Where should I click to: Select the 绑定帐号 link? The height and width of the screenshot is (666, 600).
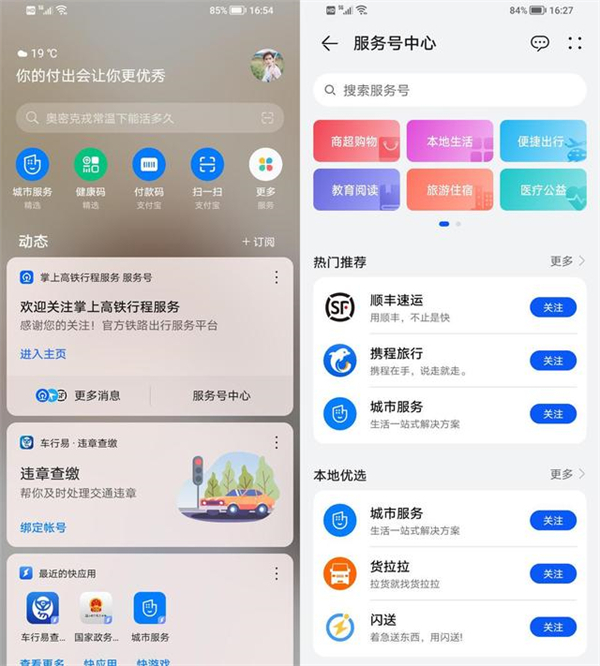tap(43, 527)
